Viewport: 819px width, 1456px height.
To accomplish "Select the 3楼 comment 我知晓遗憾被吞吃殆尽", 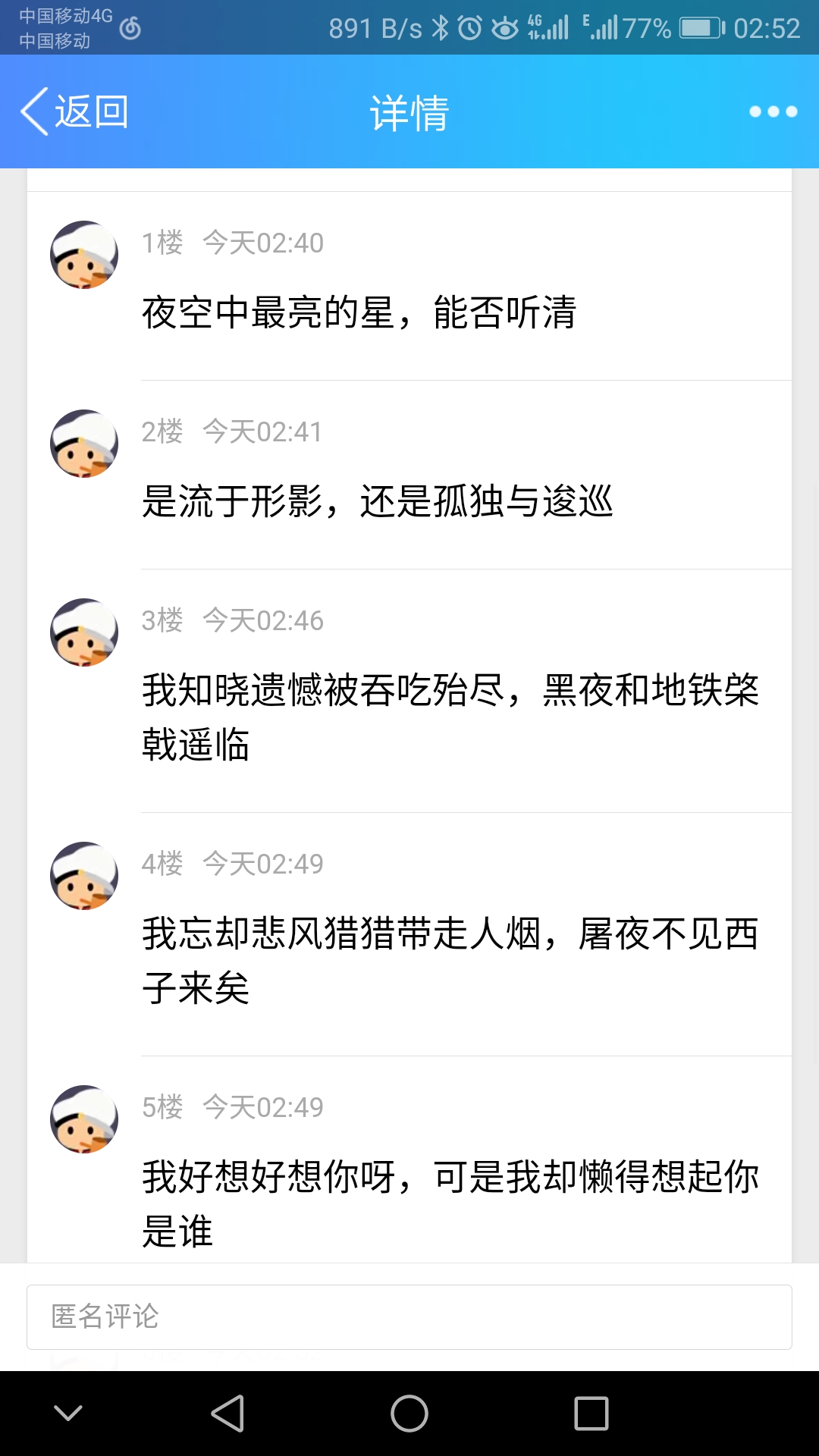I will tap(450, 717).
